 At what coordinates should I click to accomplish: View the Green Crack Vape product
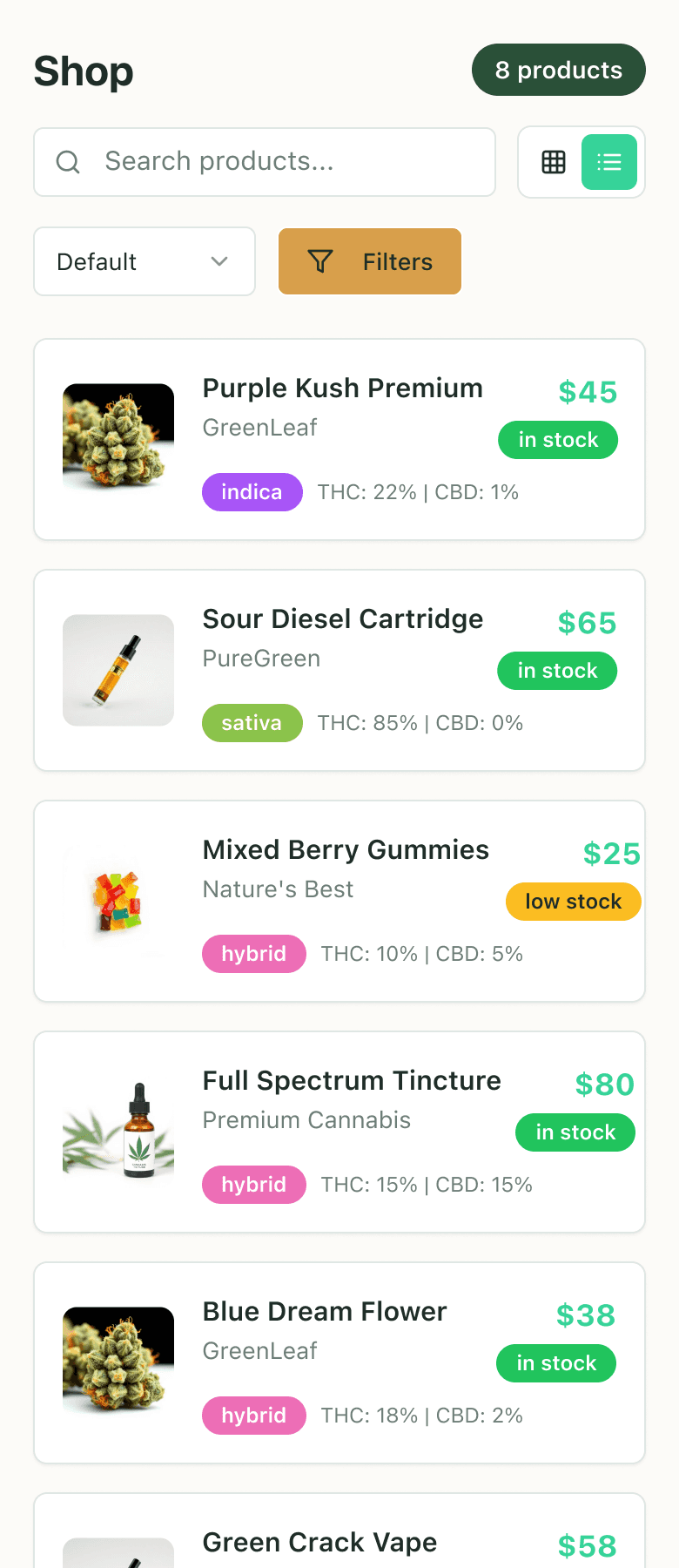point(319,1543)
